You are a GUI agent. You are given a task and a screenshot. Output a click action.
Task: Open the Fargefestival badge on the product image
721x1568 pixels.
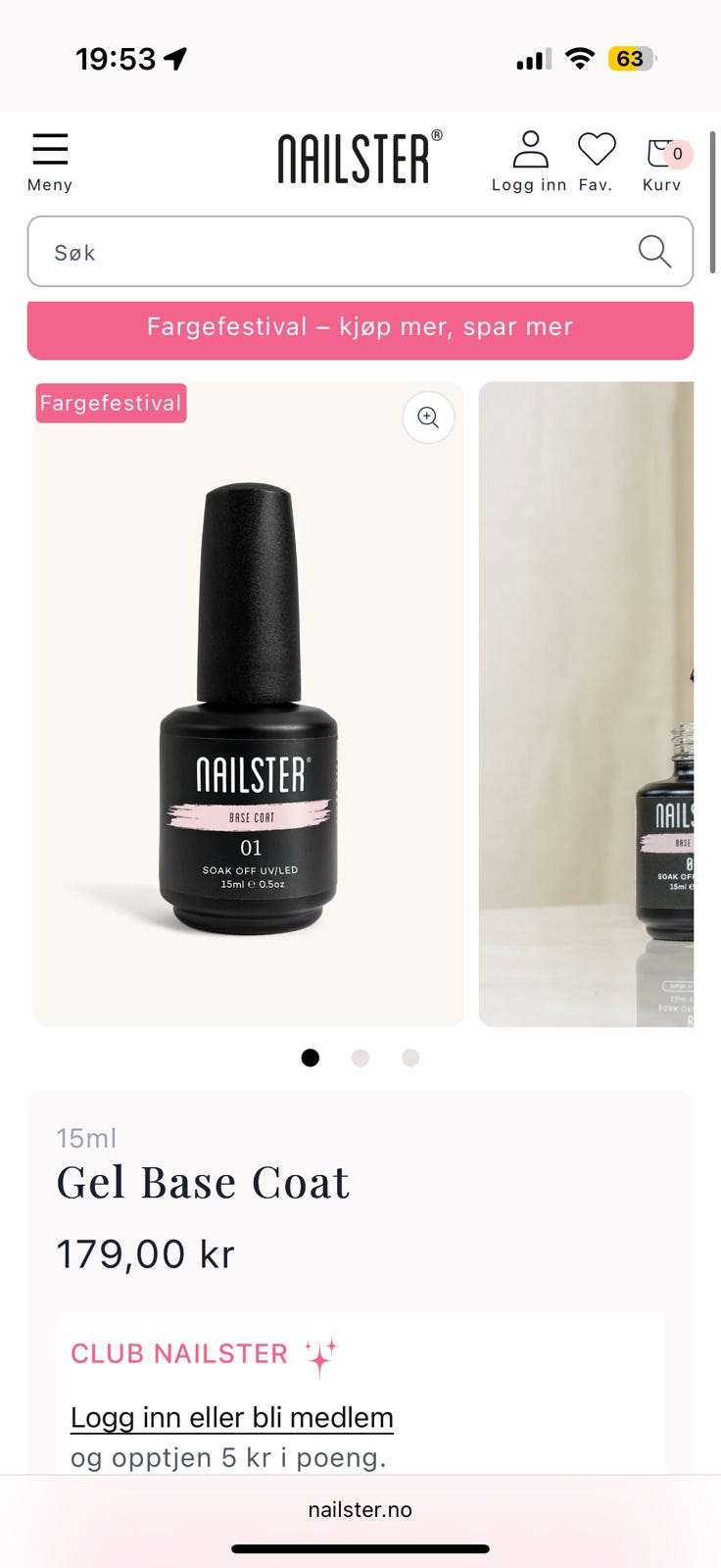click(x=111, y=403)
